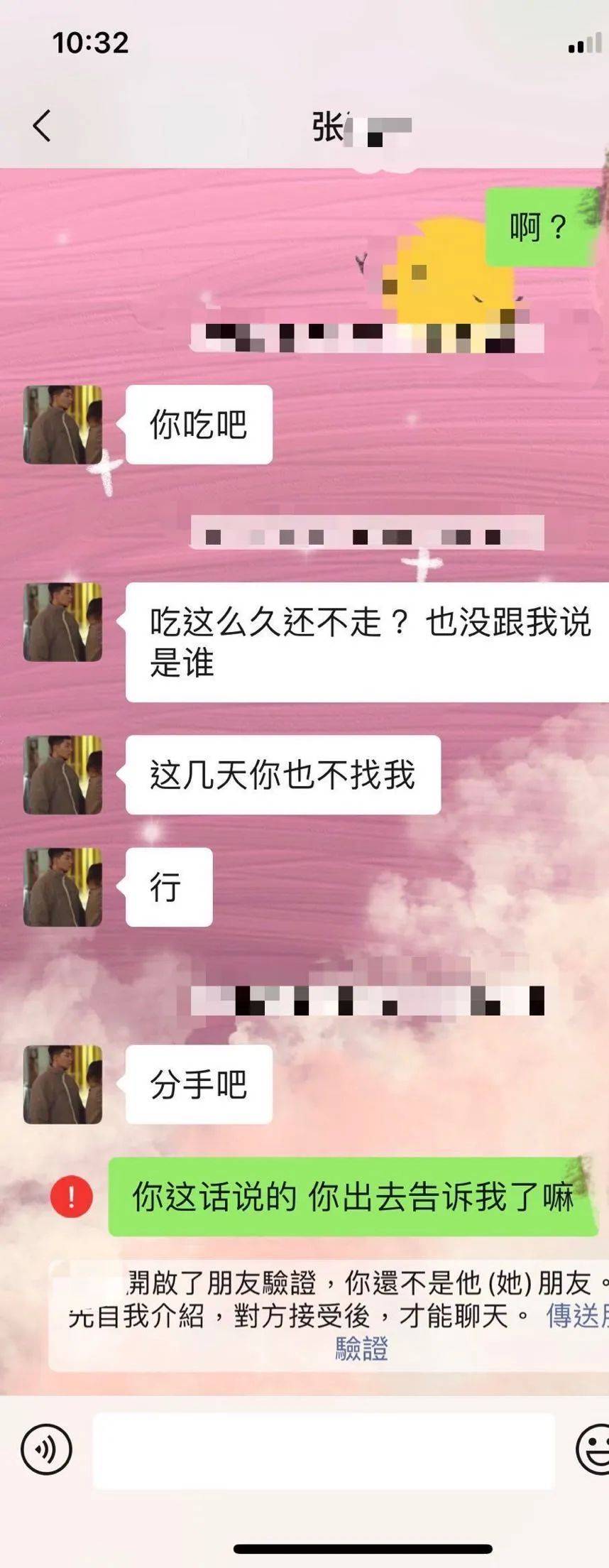Tap the red failed-send alert icon
Screen dimensions: 609x1568
[72, 1197]
